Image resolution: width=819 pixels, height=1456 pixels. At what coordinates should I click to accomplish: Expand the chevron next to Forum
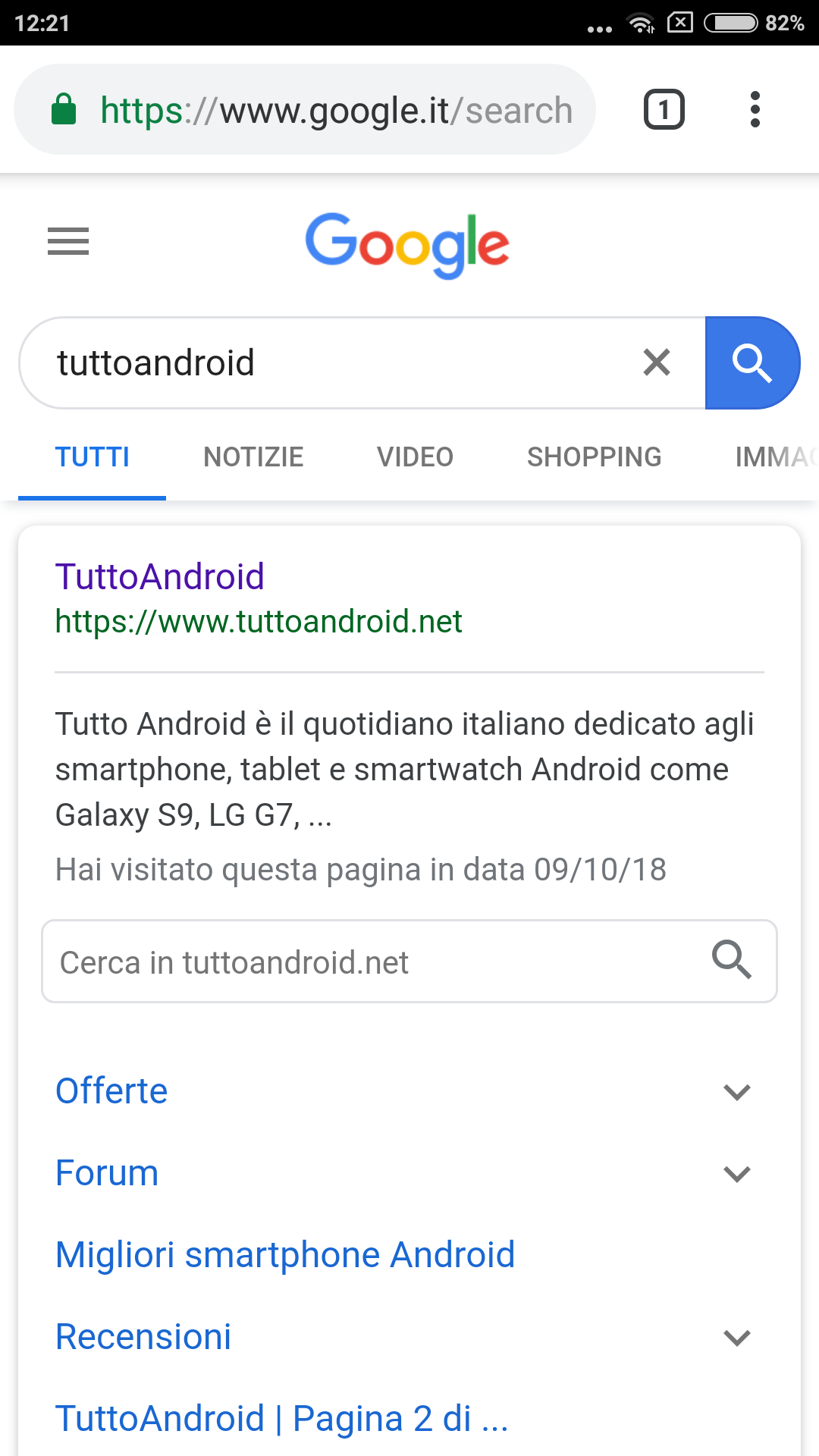click(737, 1174)
